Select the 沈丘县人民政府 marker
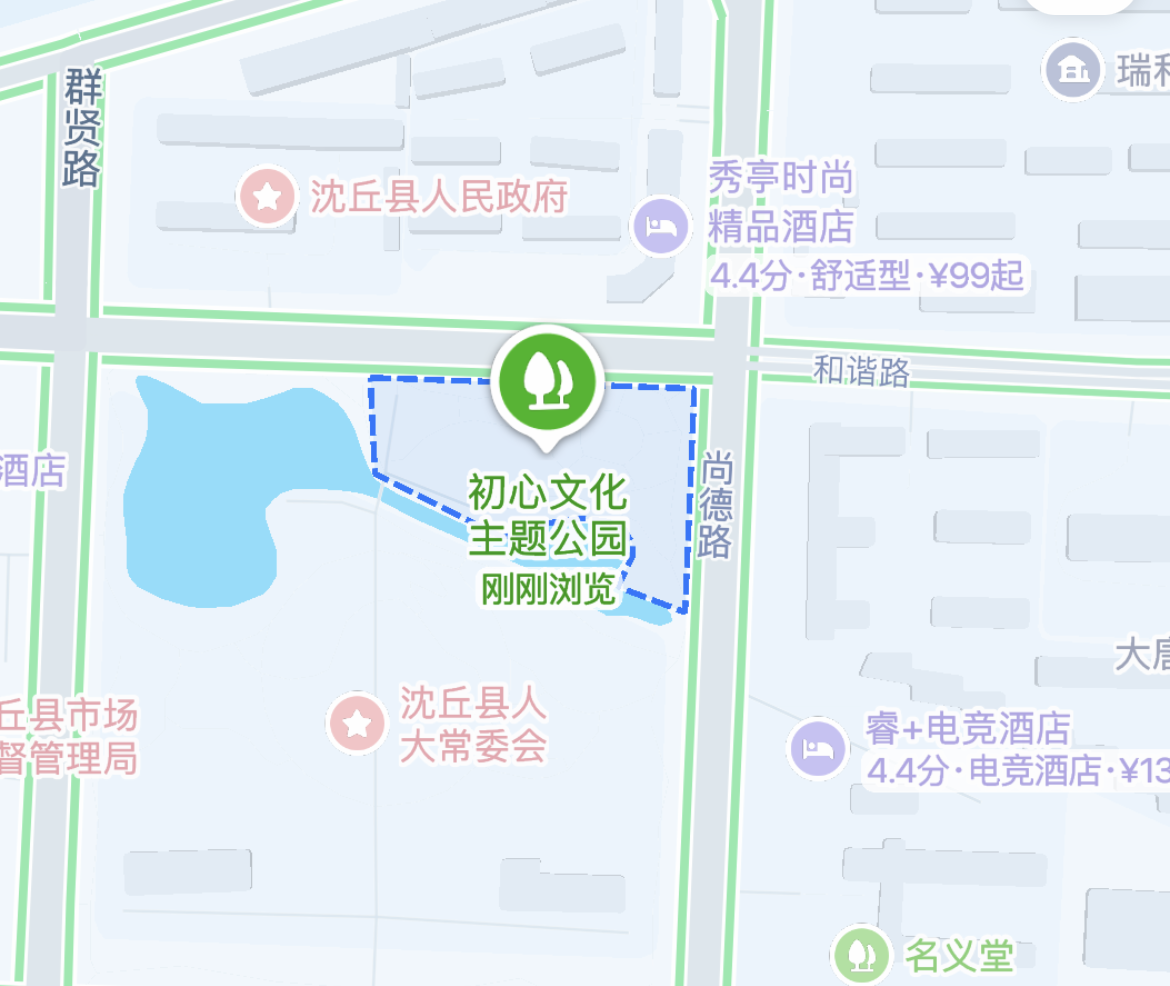 point(267,196)
